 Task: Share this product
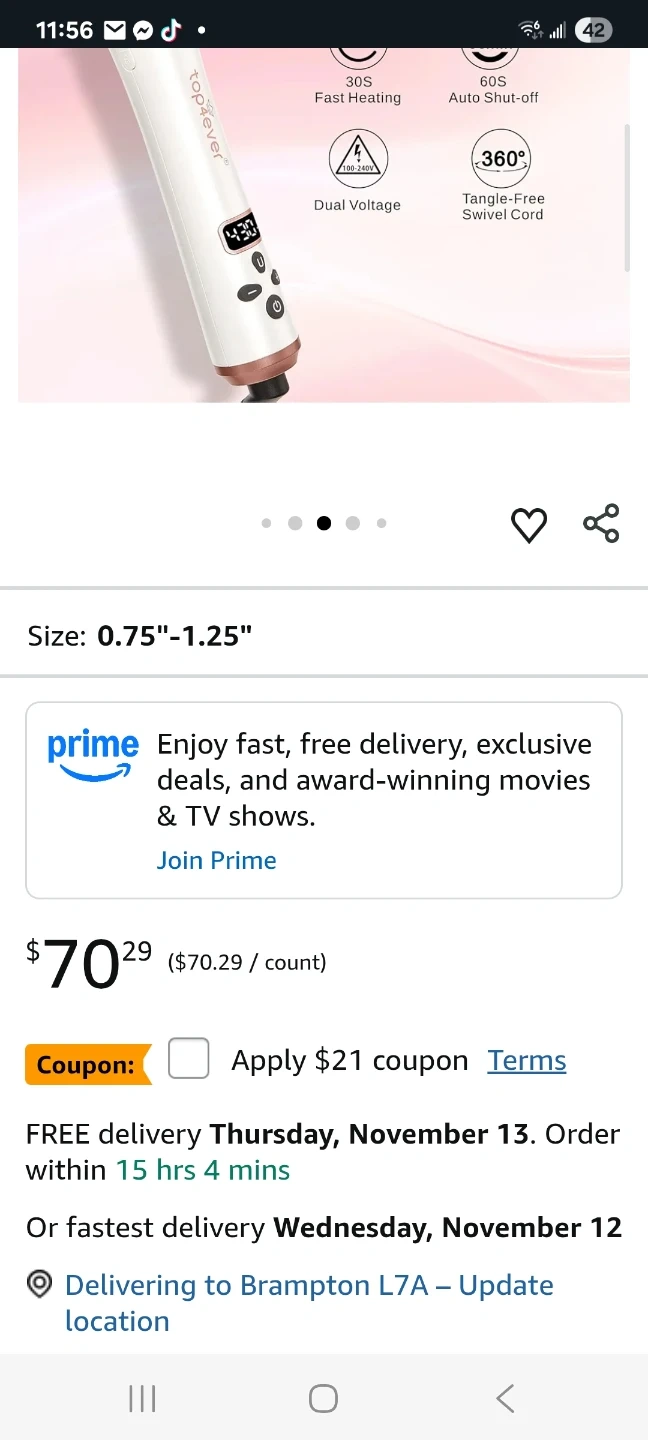pos(601,524)
